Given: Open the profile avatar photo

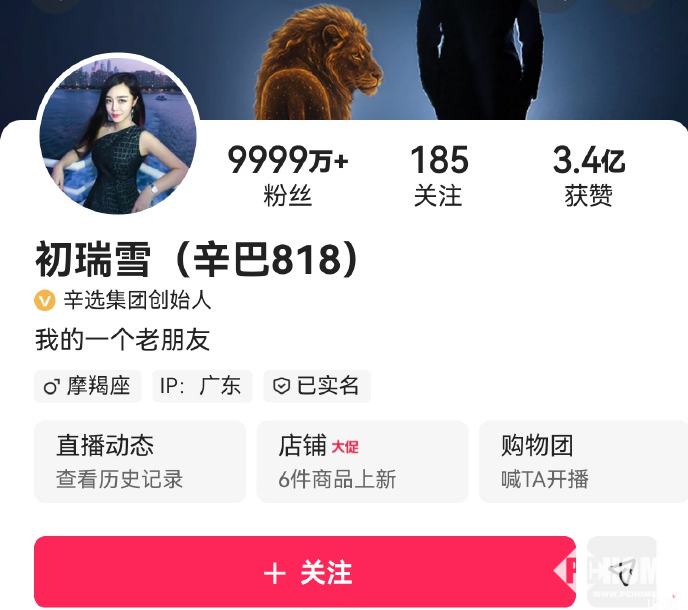Looking at the screenshot, I should [x=118, y=135].
